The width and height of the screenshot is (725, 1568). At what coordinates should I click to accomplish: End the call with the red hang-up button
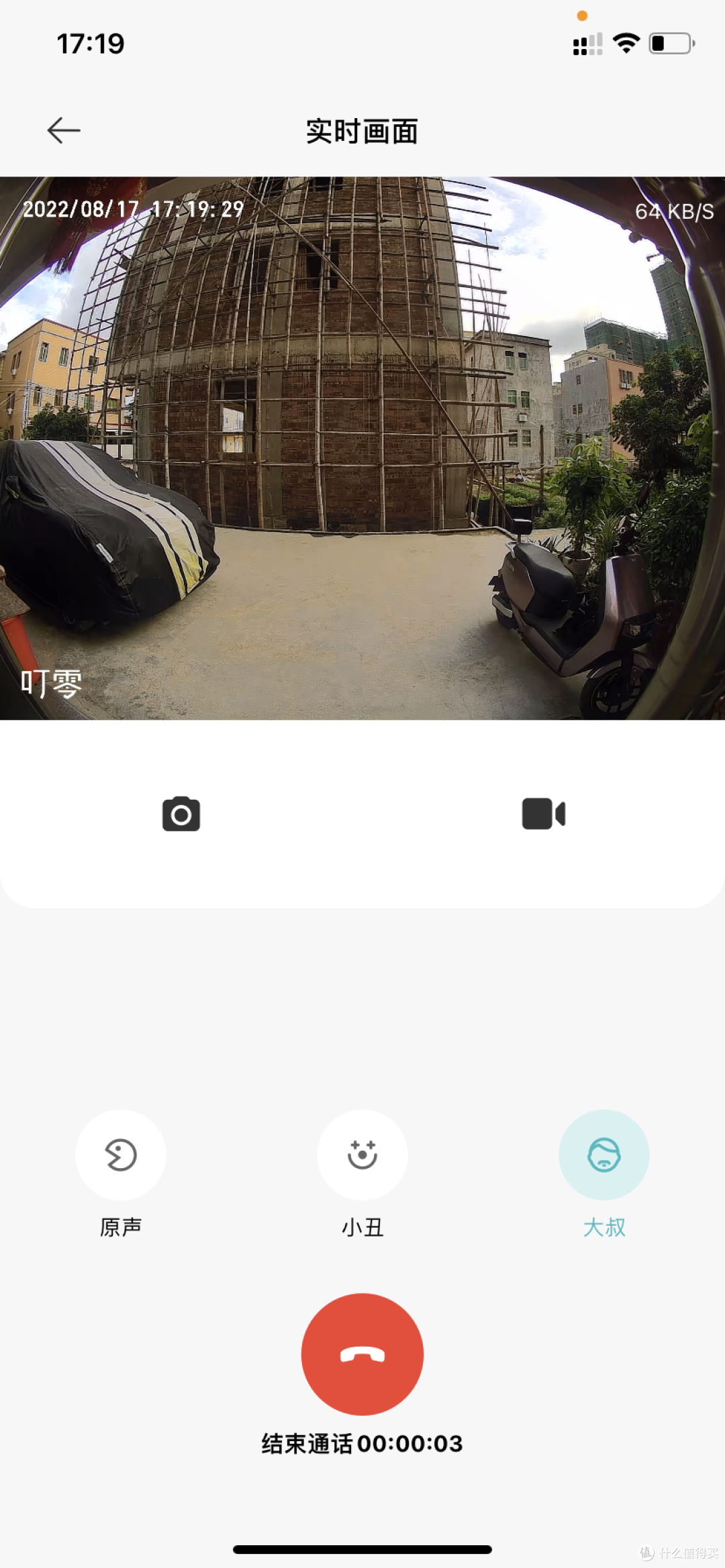point(362,1354)
